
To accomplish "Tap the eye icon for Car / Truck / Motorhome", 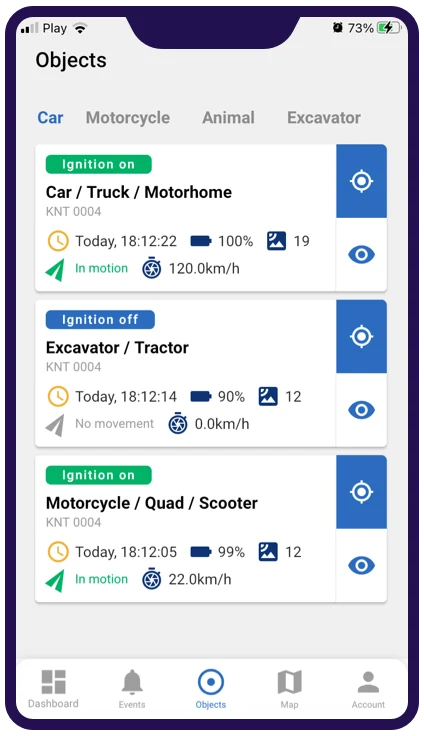I will [362, 254].
